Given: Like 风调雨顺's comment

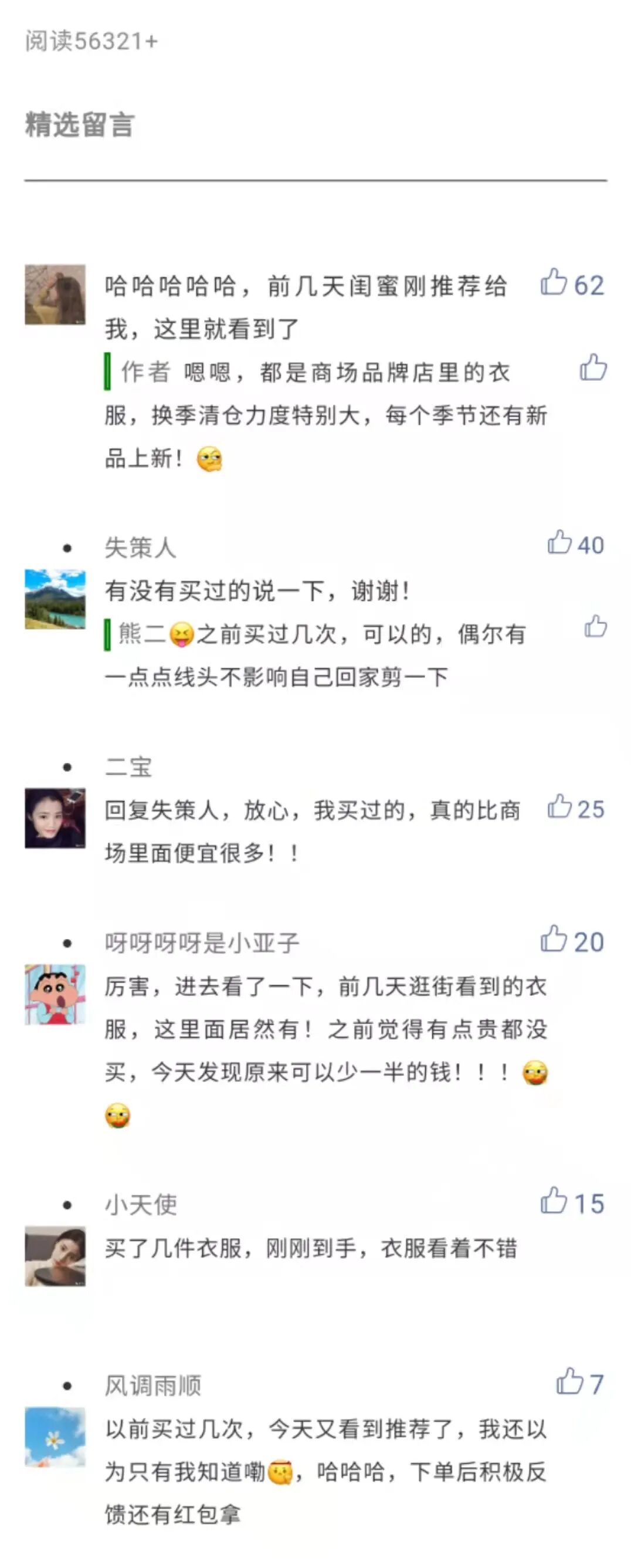Looking at the screenshot, I should point(569,1382).
